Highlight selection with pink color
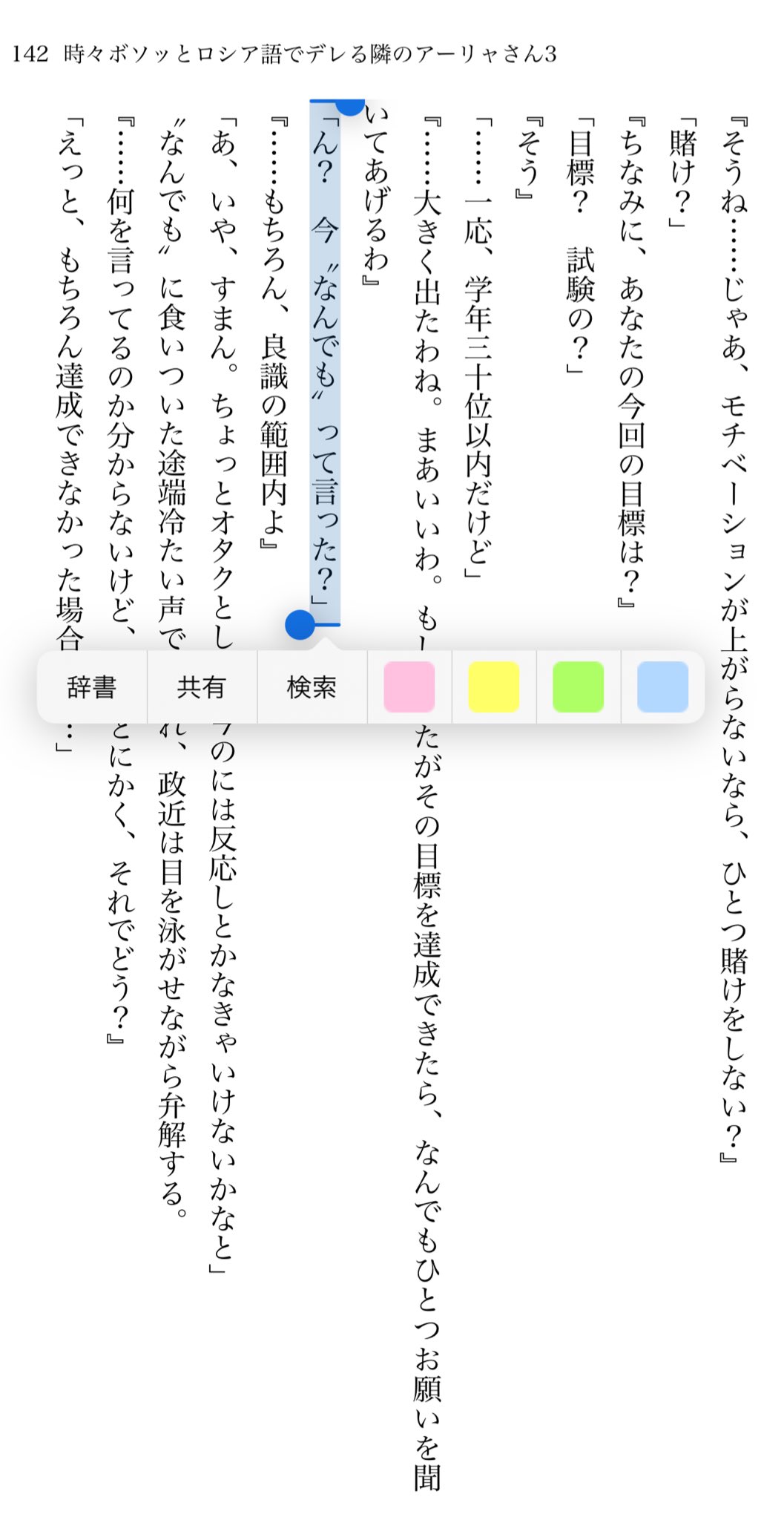The image size is (784, 1520). point(409,687)
